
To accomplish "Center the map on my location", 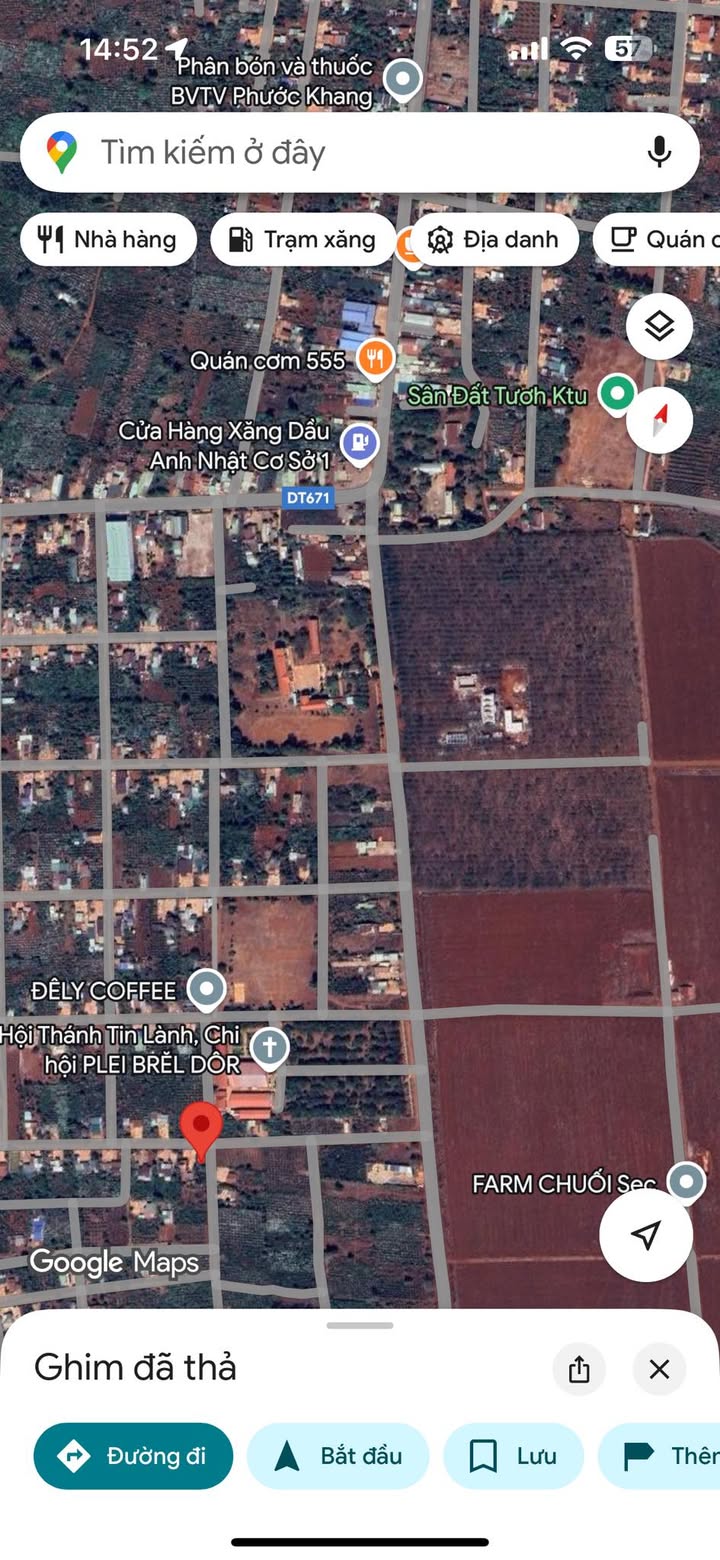I will [x=646, y=1234].
